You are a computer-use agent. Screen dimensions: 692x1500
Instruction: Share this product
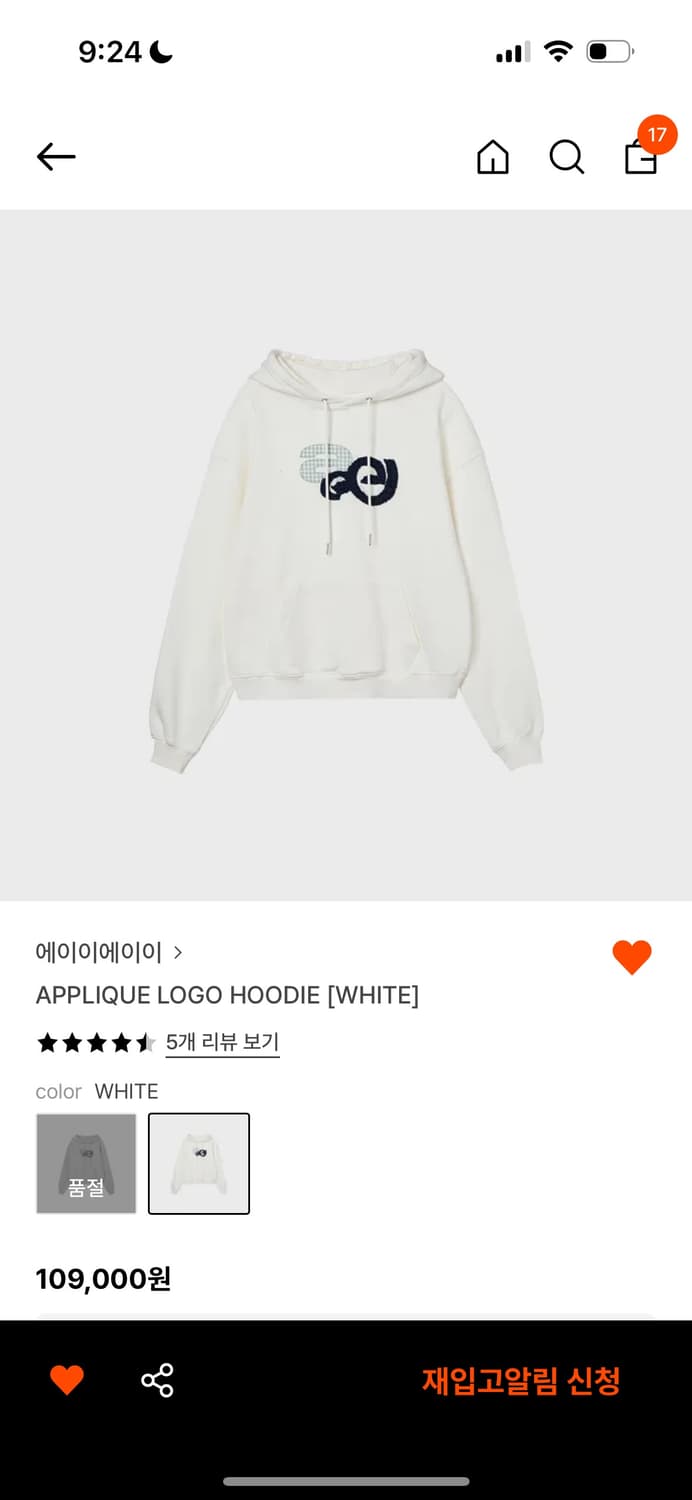157,1381
